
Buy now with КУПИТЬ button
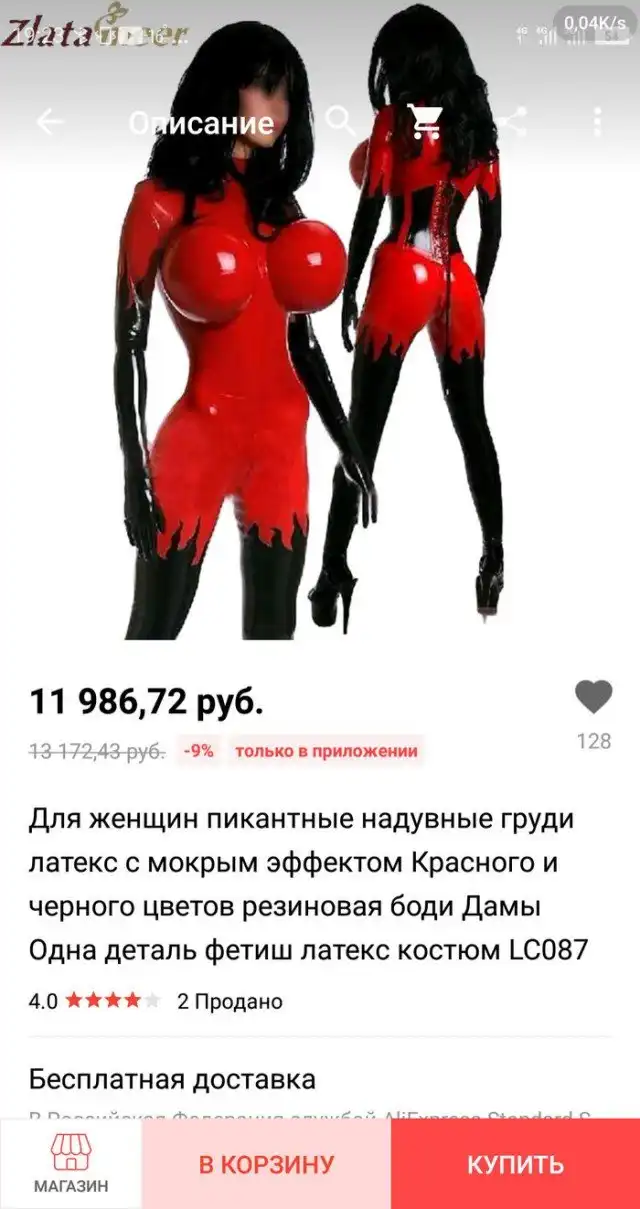pos(515,1164)
